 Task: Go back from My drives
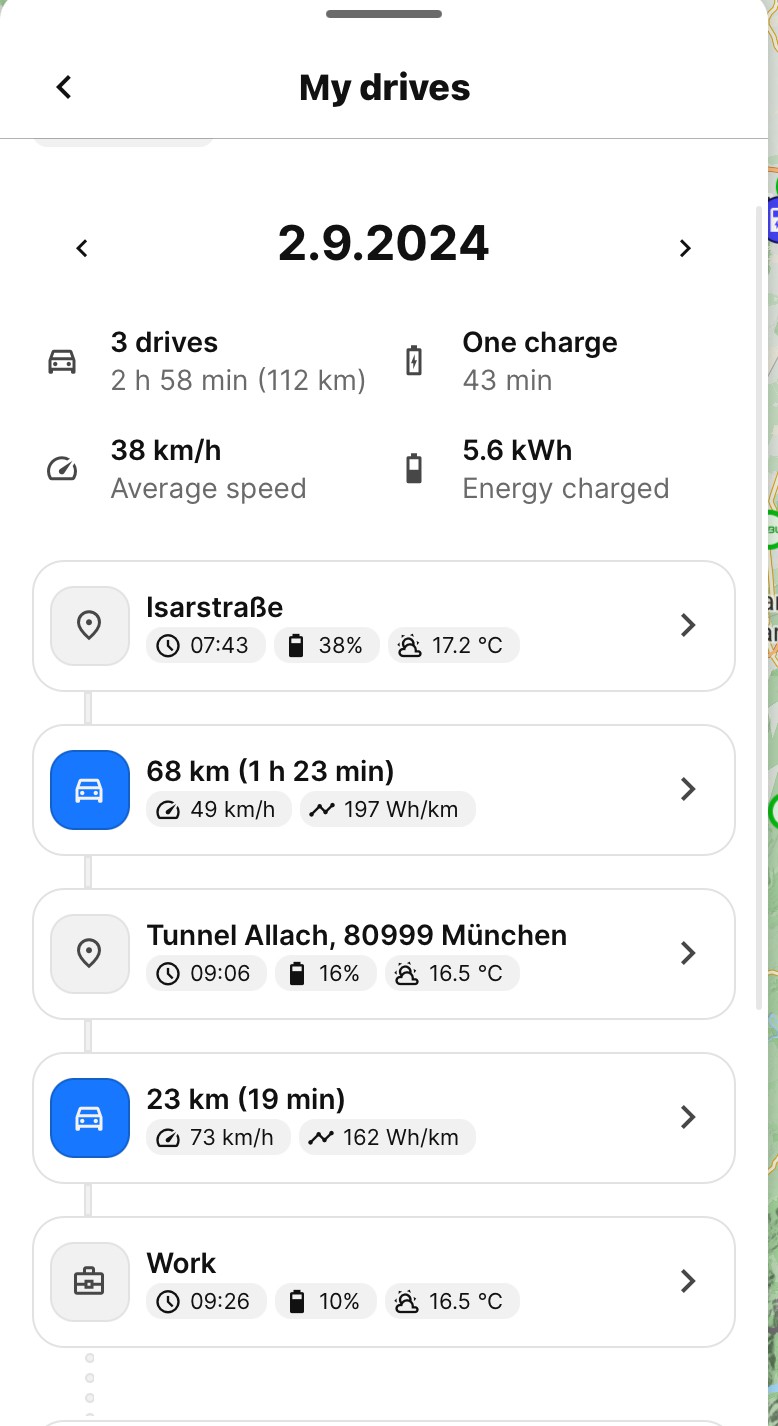click(x=64, y=88)
